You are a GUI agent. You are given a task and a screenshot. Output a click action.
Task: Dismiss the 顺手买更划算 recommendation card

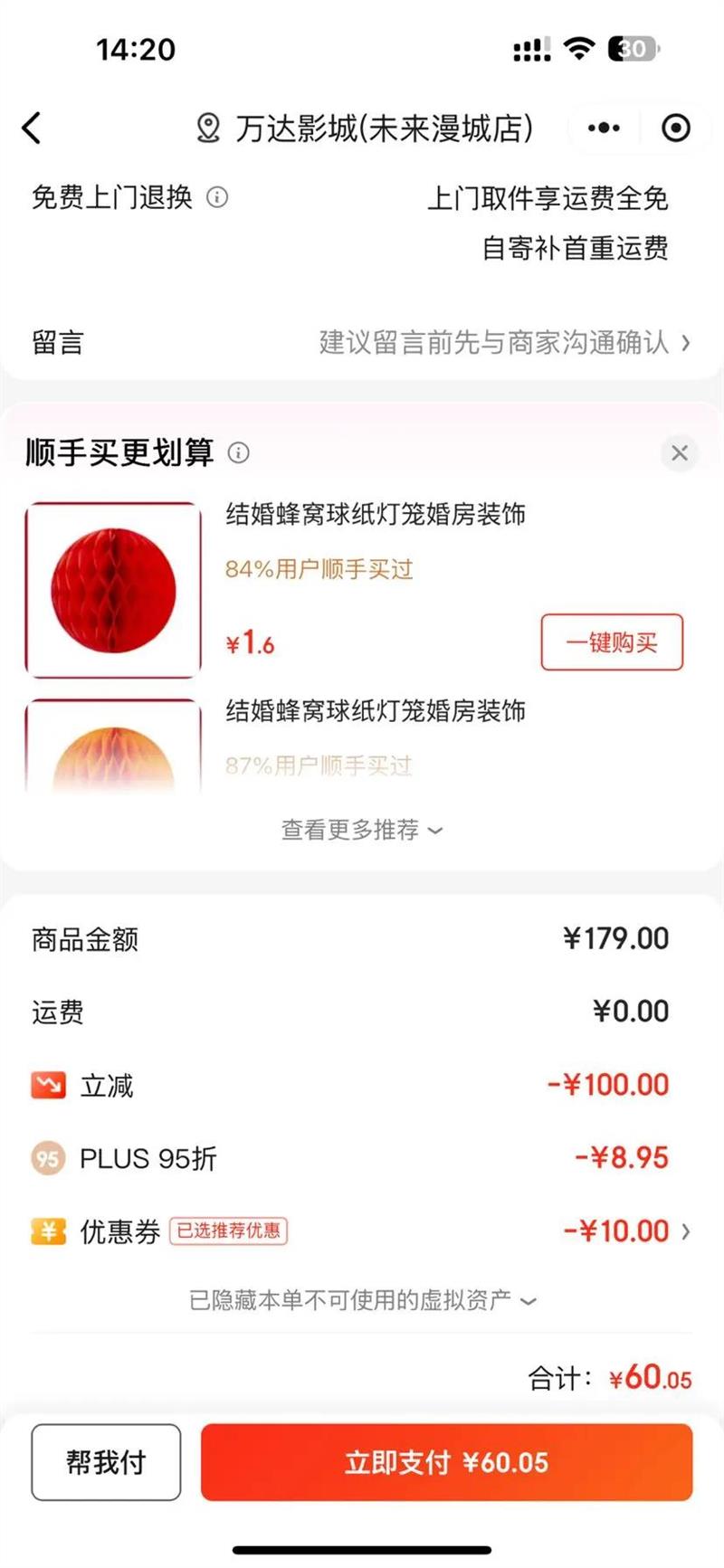tap(680, 452)
